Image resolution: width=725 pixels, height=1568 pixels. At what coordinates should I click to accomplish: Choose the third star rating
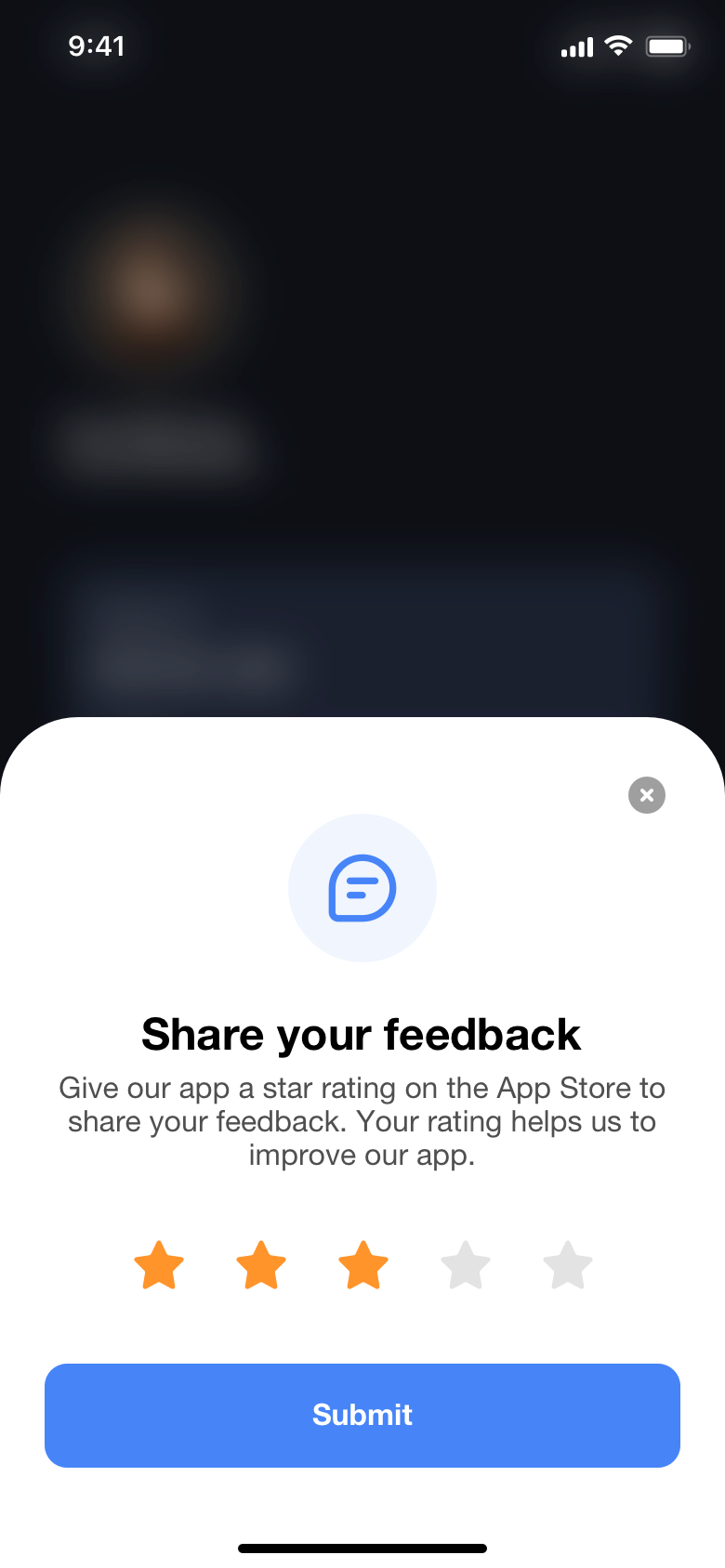(363, 1266)
